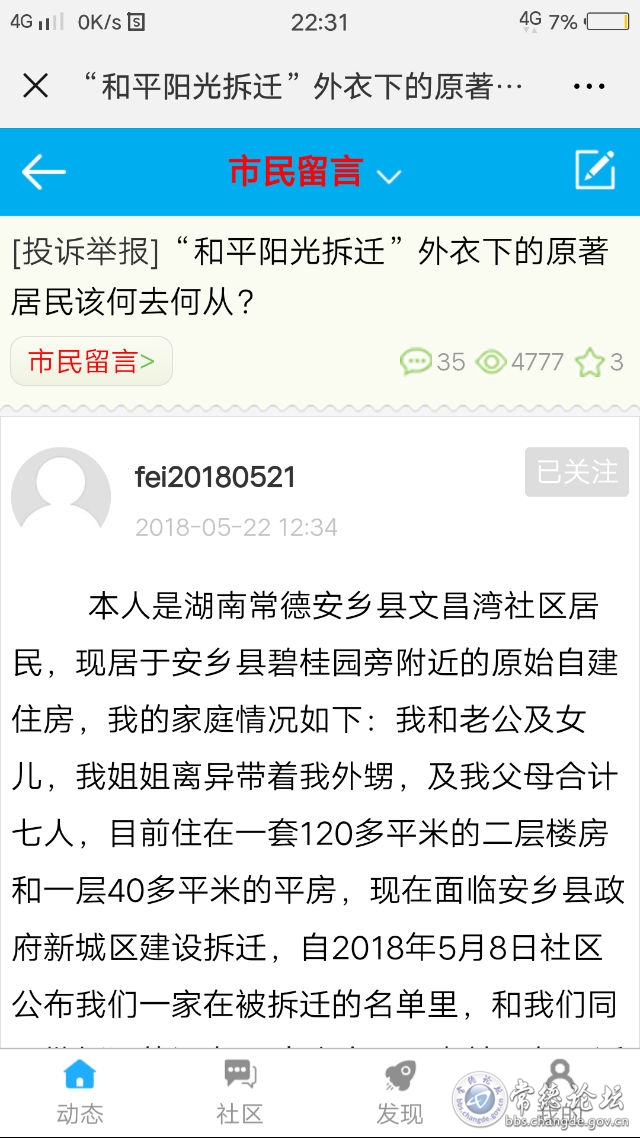The image size is (640, 1138).
Task: Open the profile tab
Action: (559, 1092)
